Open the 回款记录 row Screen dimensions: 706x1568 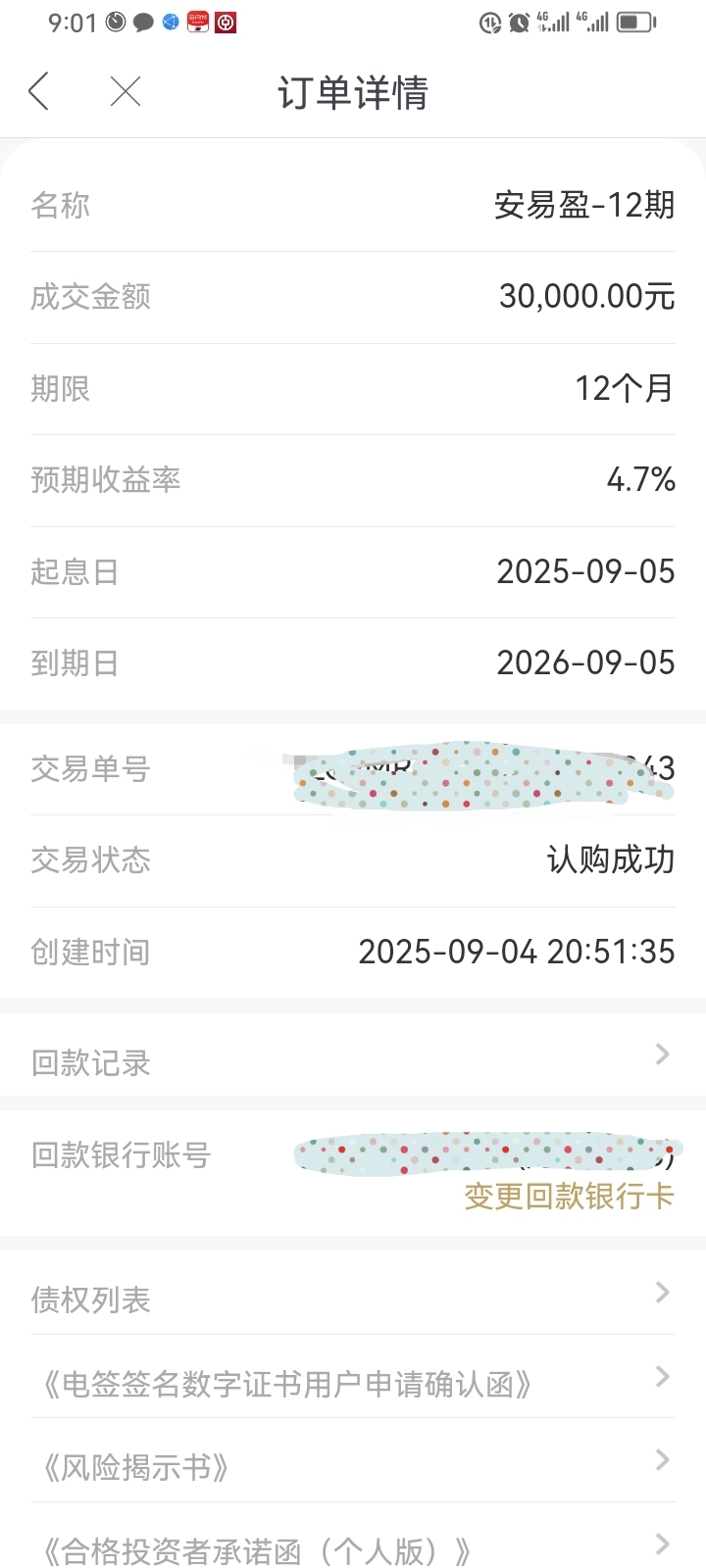coord(353,1061)
